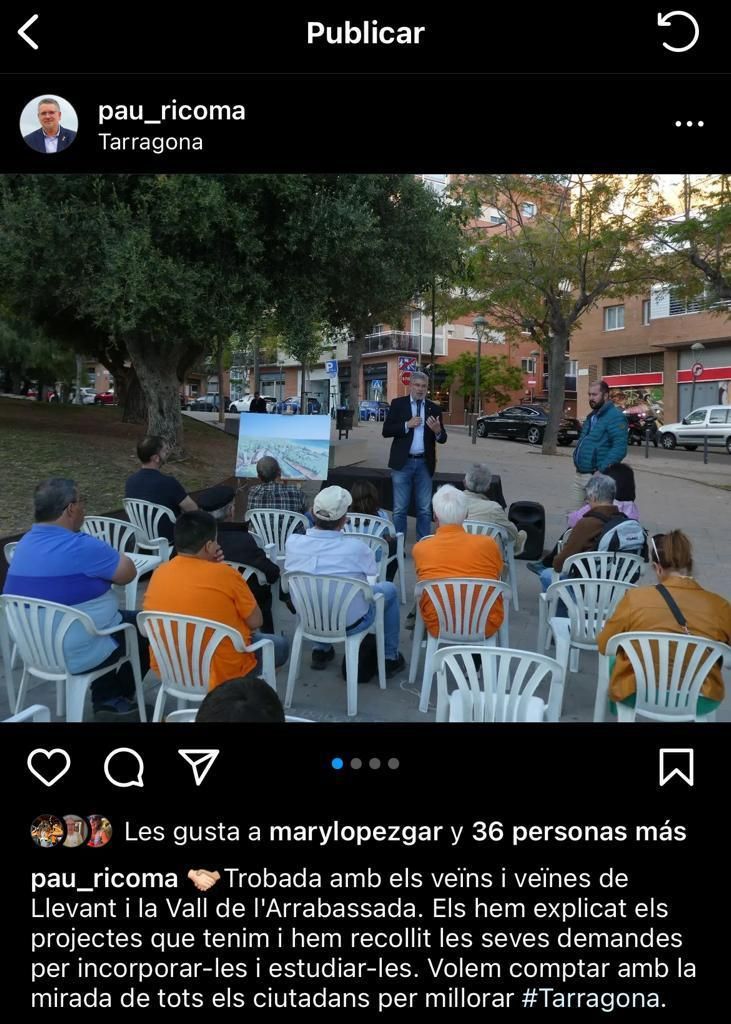Open the three-dot post options menu

[689, 124]
